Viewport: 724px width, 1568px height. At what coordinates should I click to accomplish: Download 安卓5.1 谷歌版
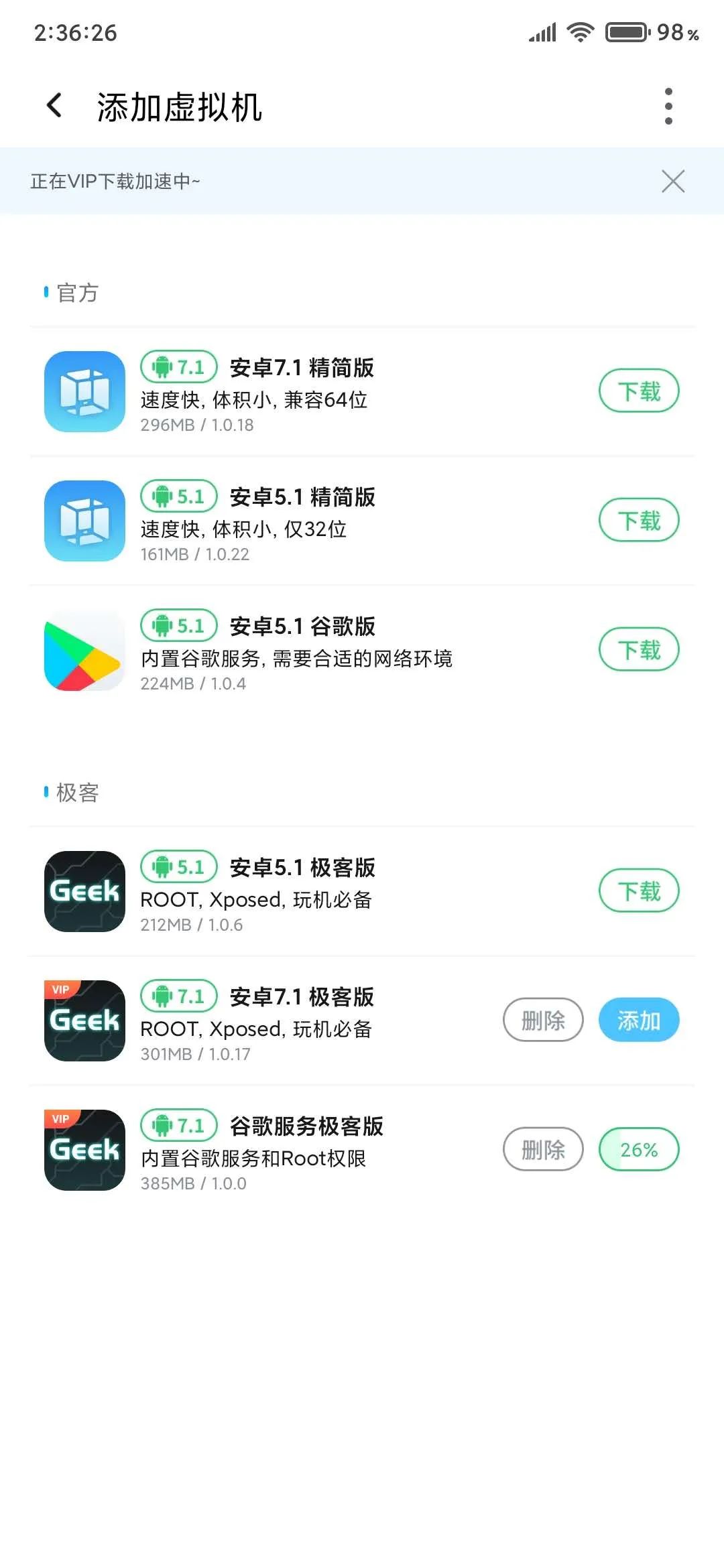(639, 649)
